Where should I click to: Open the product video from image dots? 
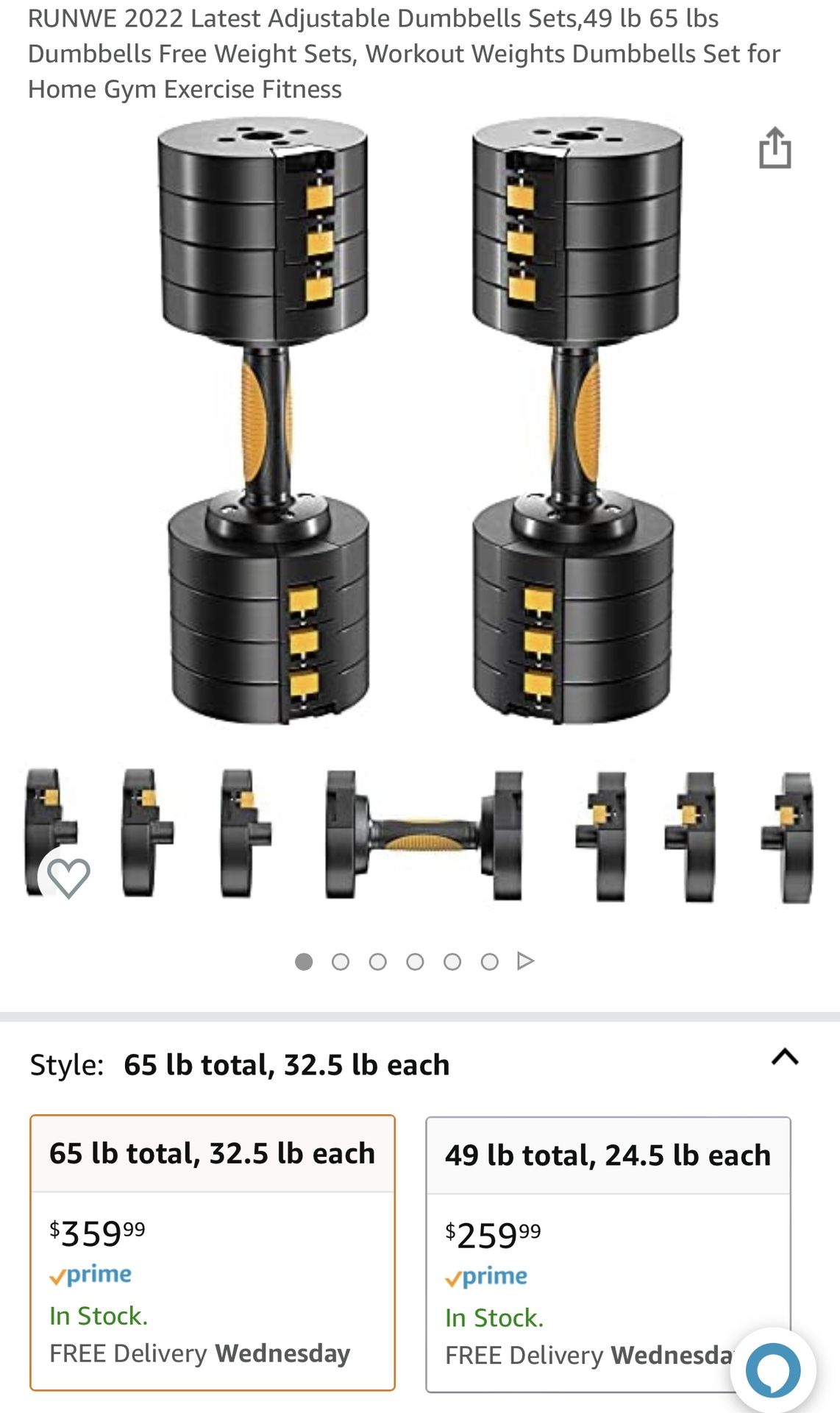coord(525,961)
